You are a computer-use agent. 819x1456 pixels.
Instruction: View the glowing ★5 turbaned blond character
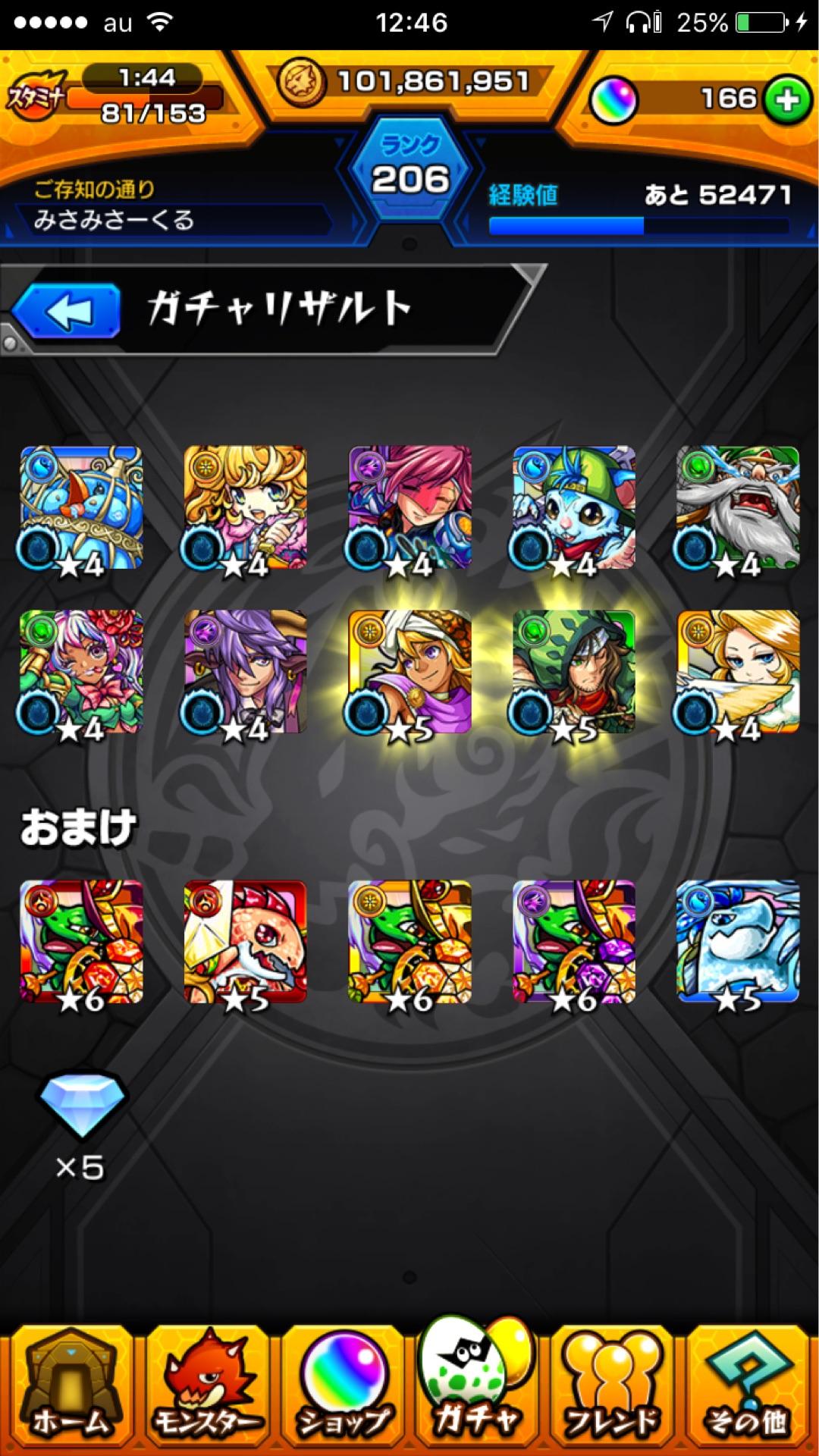click(409, 672)
